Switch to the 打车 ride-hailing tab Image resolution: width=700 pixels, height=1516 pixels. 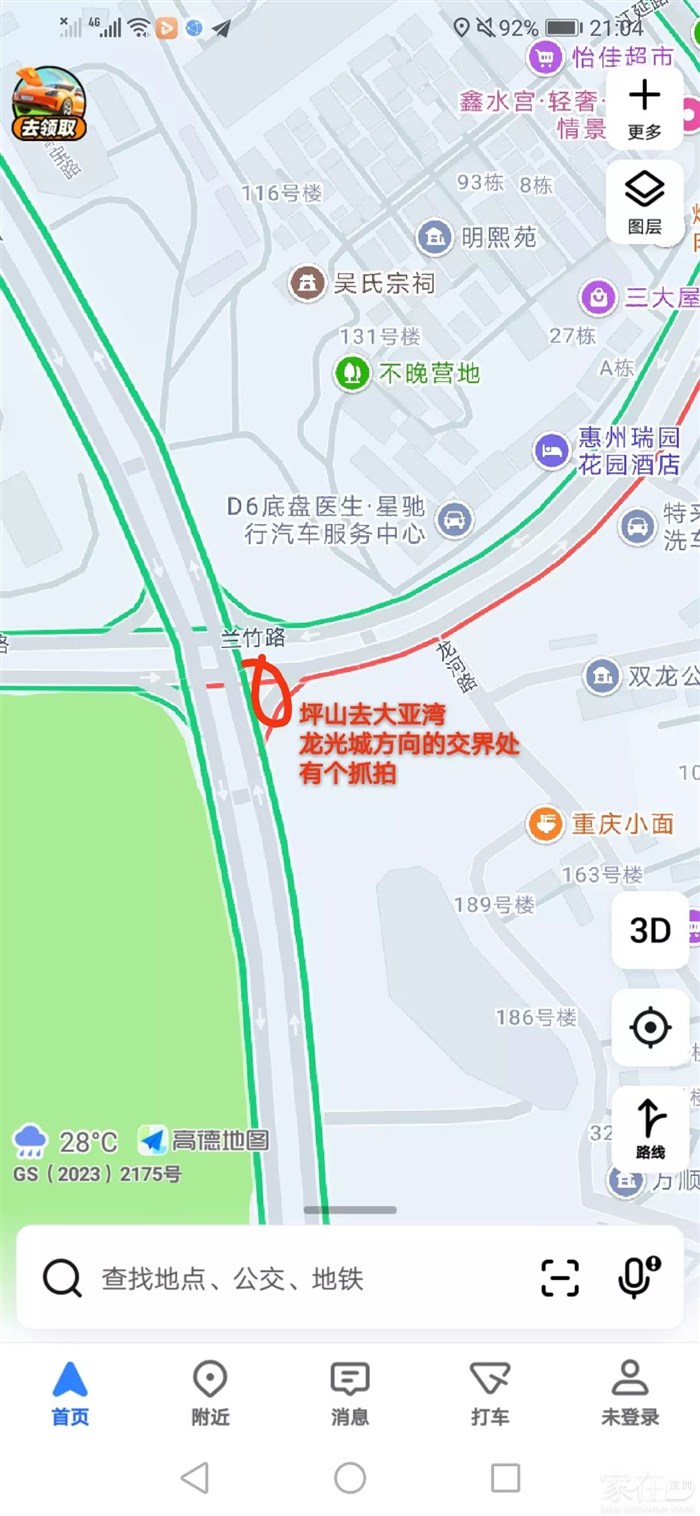490,1391
